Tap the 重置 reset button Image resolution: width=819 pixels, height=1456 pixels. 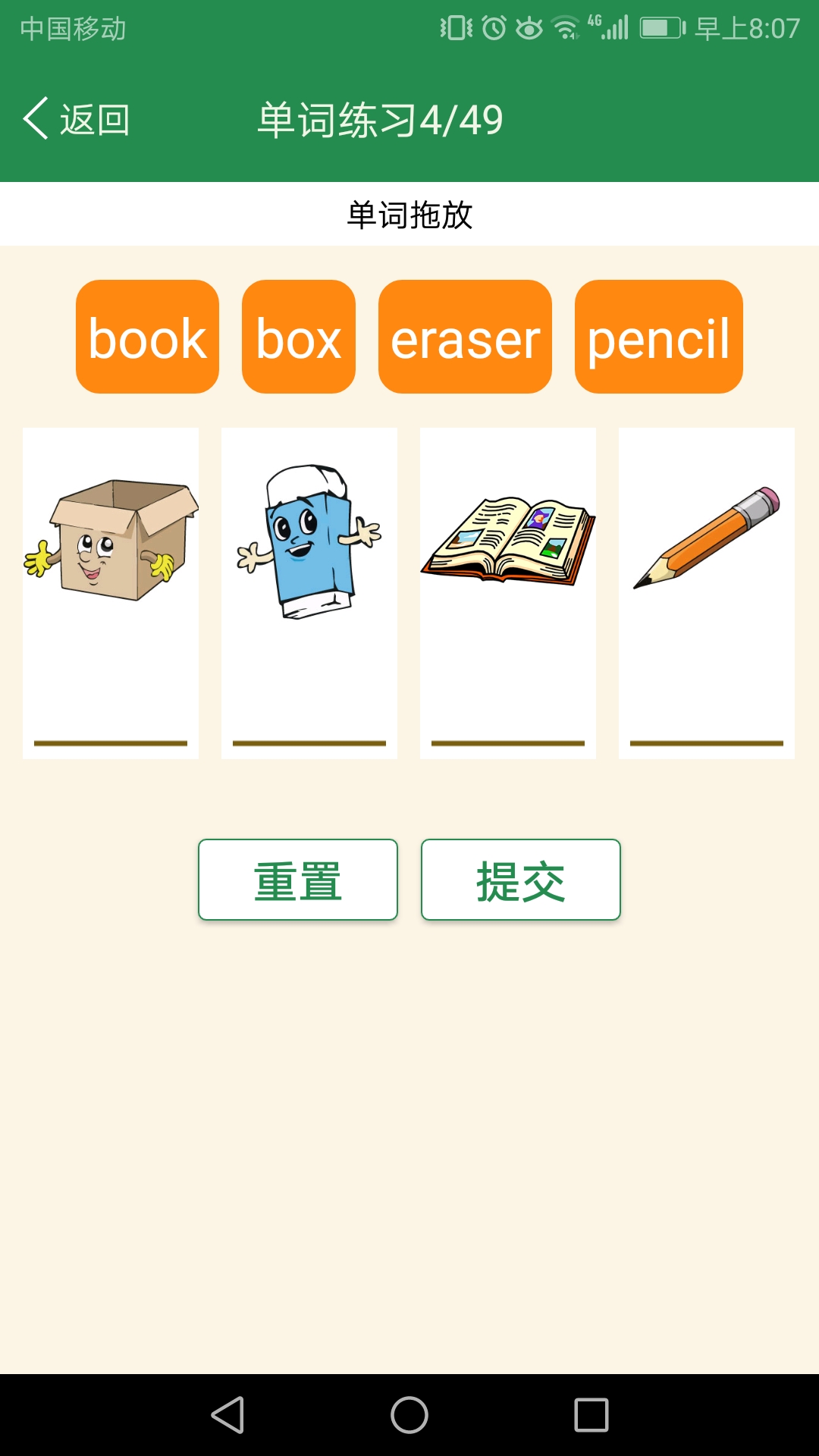pyautogui.click(x=298, y=880)
